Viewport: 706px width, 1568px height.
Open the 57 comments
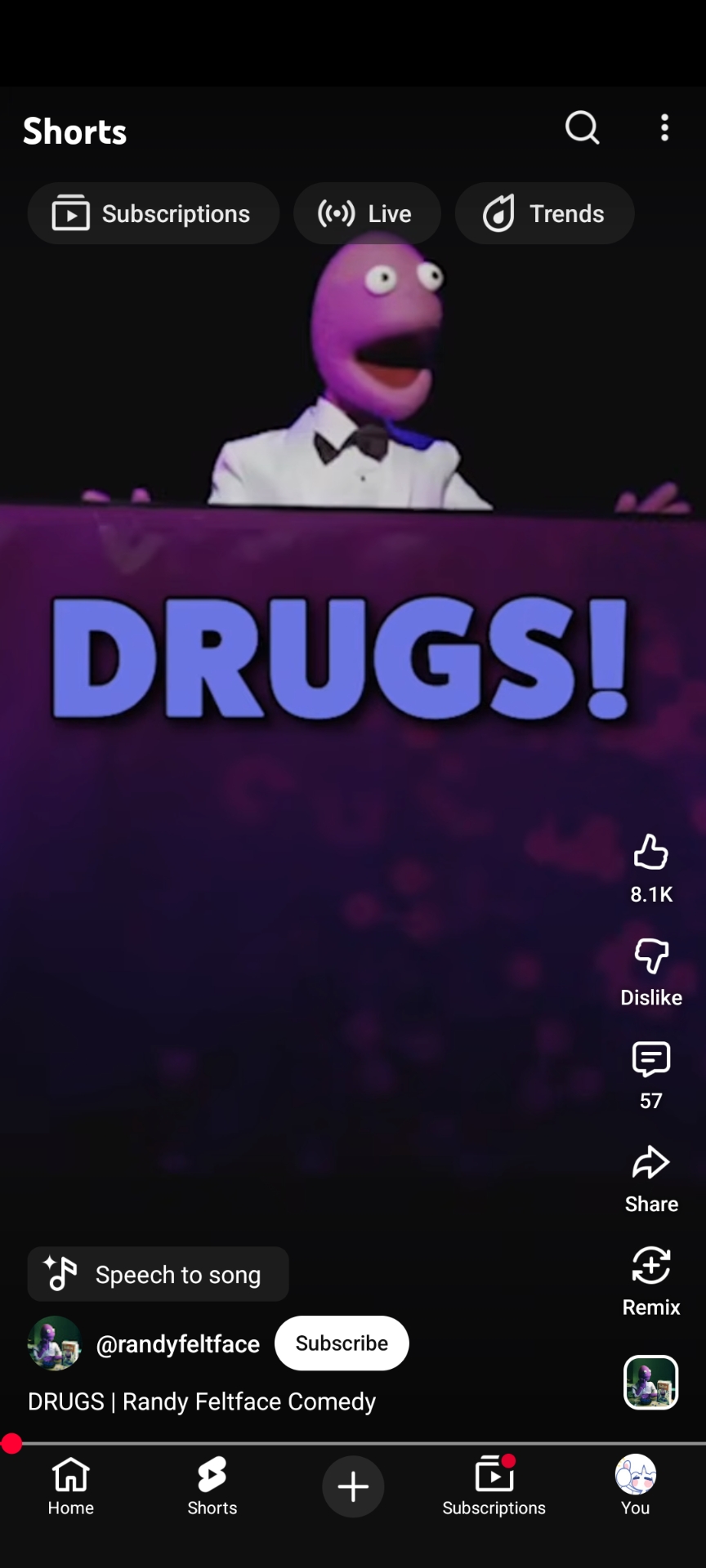650,1060
